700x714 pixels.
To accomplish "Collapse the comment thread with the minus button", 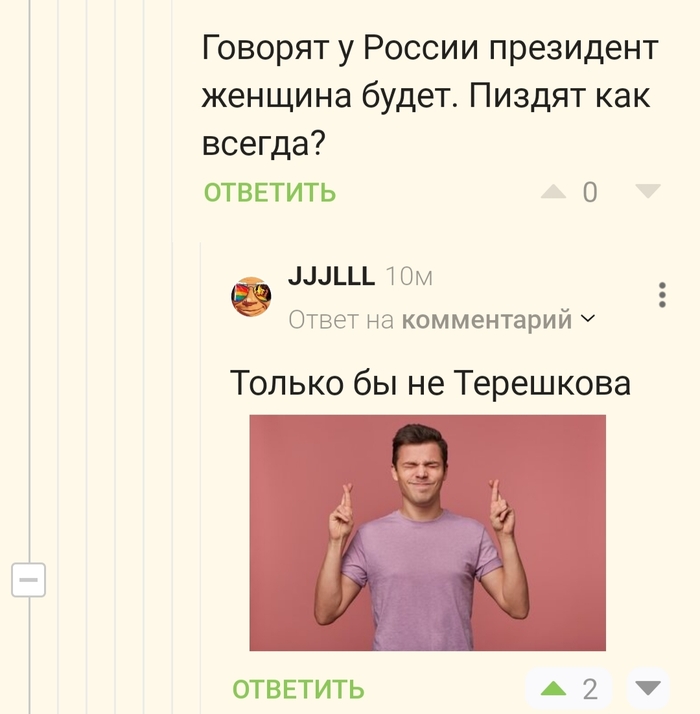I will (28, 579).
